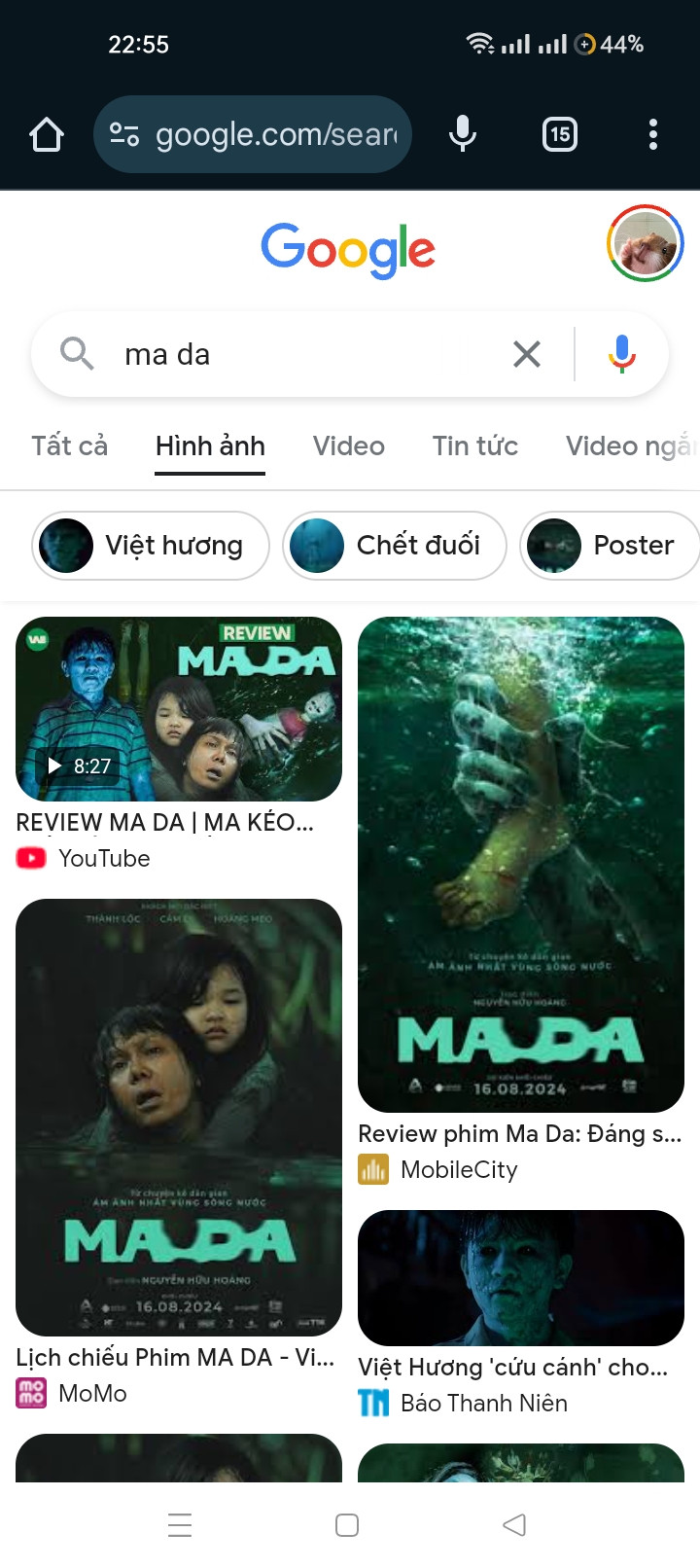700x1568 pixels.
Task: Open the Google account profile picture
Action: pyautogui.click(x=645, y=243)
